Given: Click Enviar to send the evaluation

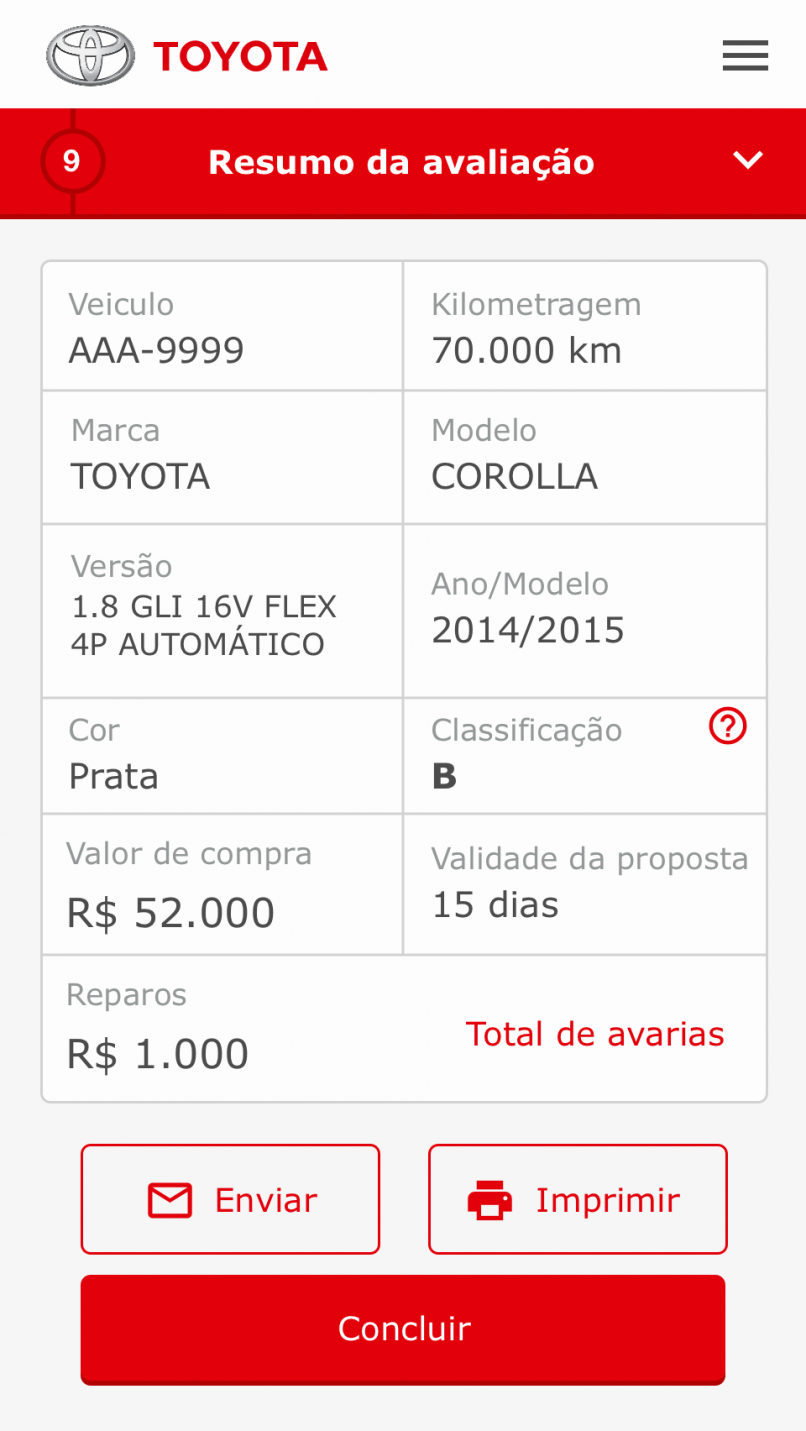Looking at the screenshot, I should coord(230,1199).
